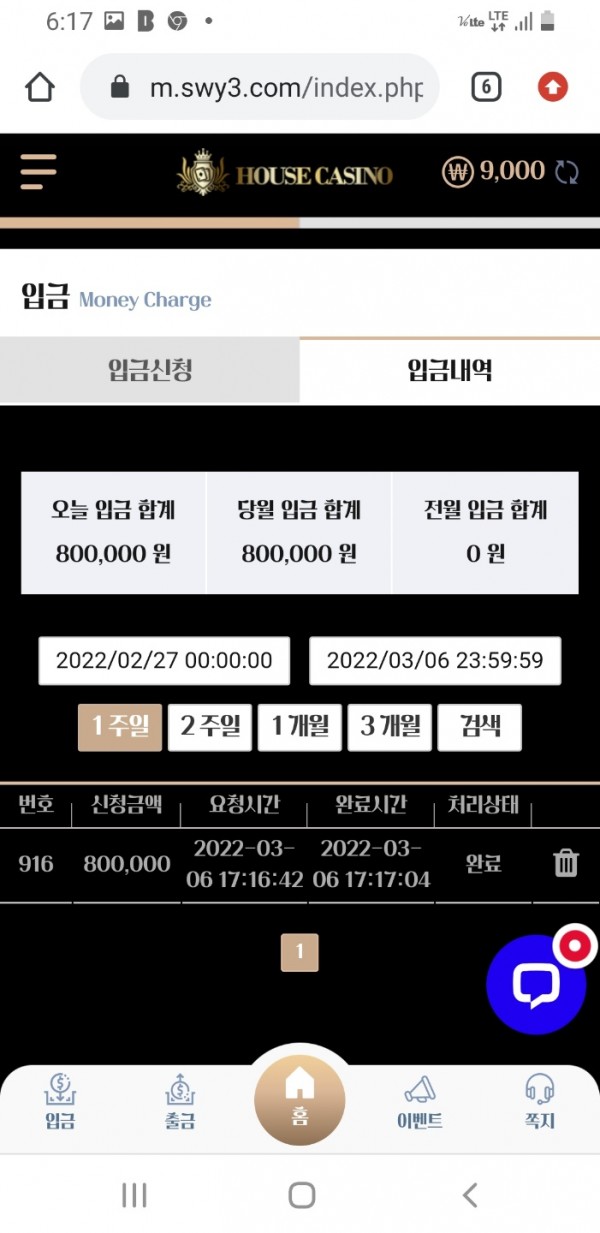
Task: Switch to the 입금신청 tab
Action: 150,370
